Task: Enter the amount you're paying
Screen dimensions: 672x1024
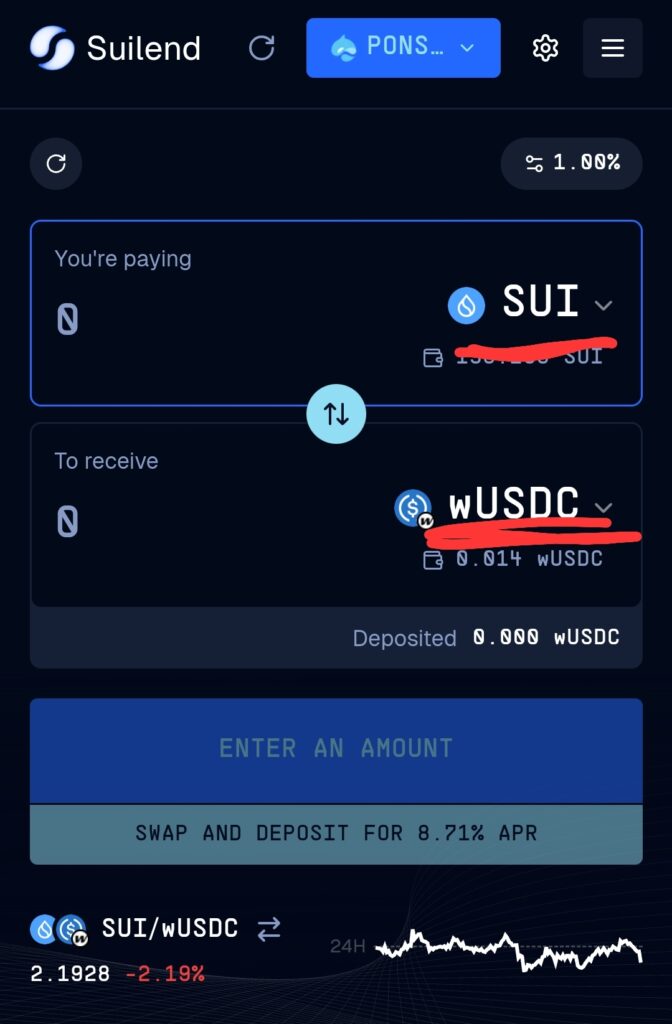Action: (x=200, y=320)
